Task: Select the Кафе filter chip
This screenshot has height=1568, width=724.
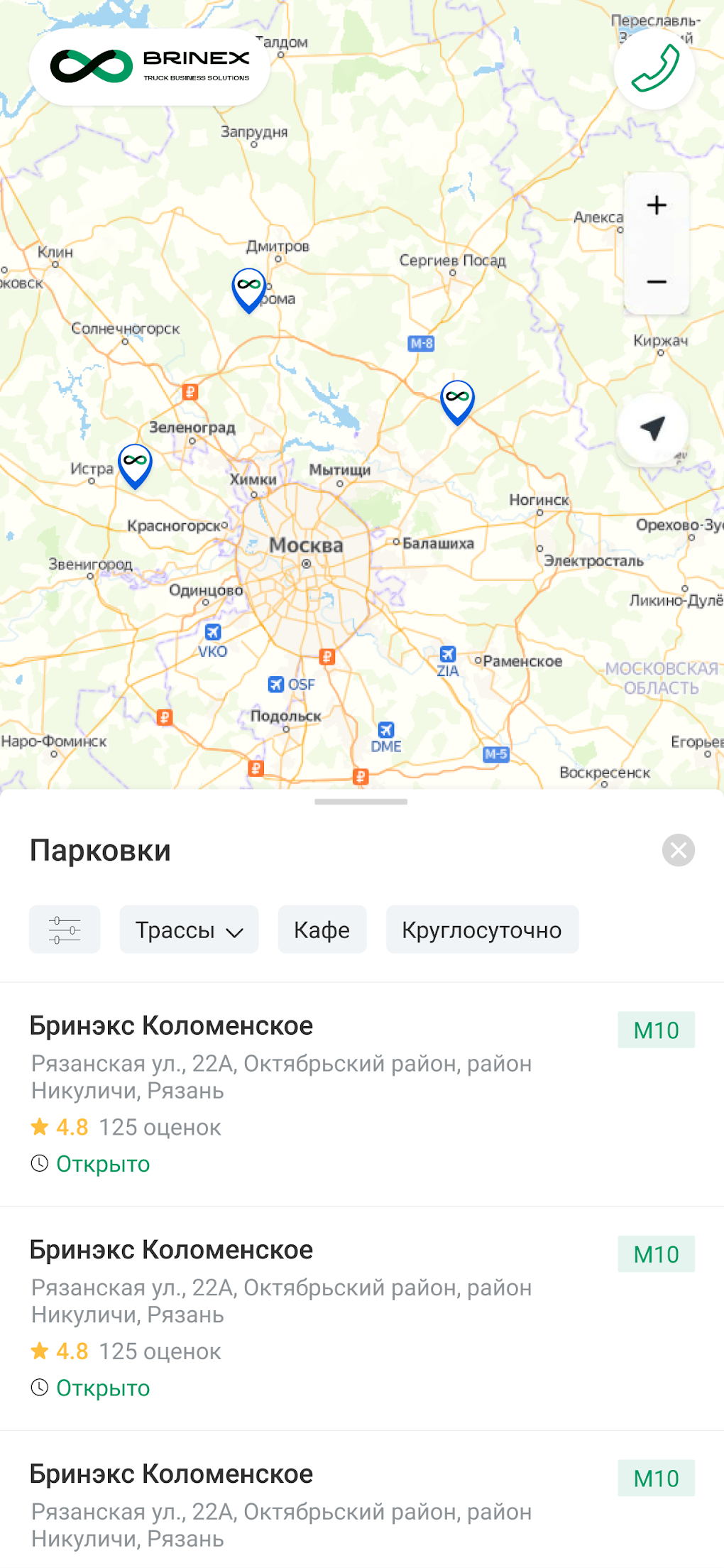Action: tap(322, 930)
